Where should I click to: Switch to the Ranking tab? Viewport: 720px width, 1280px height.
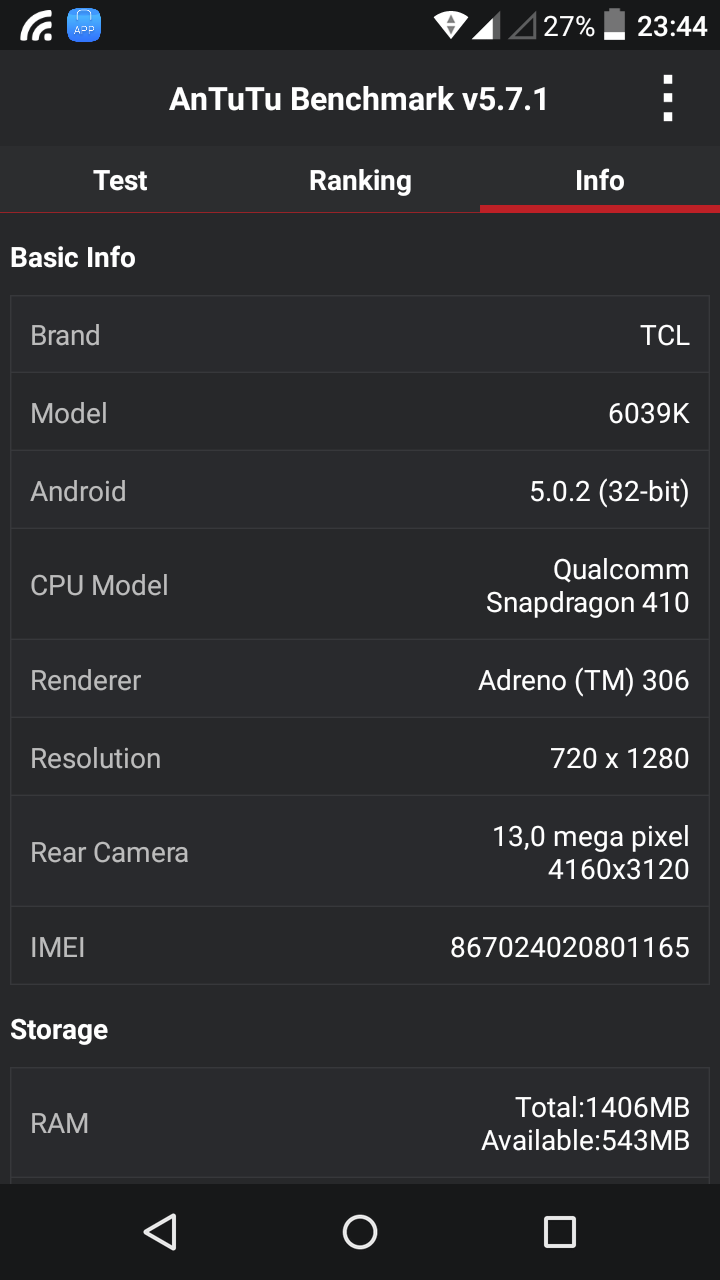(x=360, y=180)
